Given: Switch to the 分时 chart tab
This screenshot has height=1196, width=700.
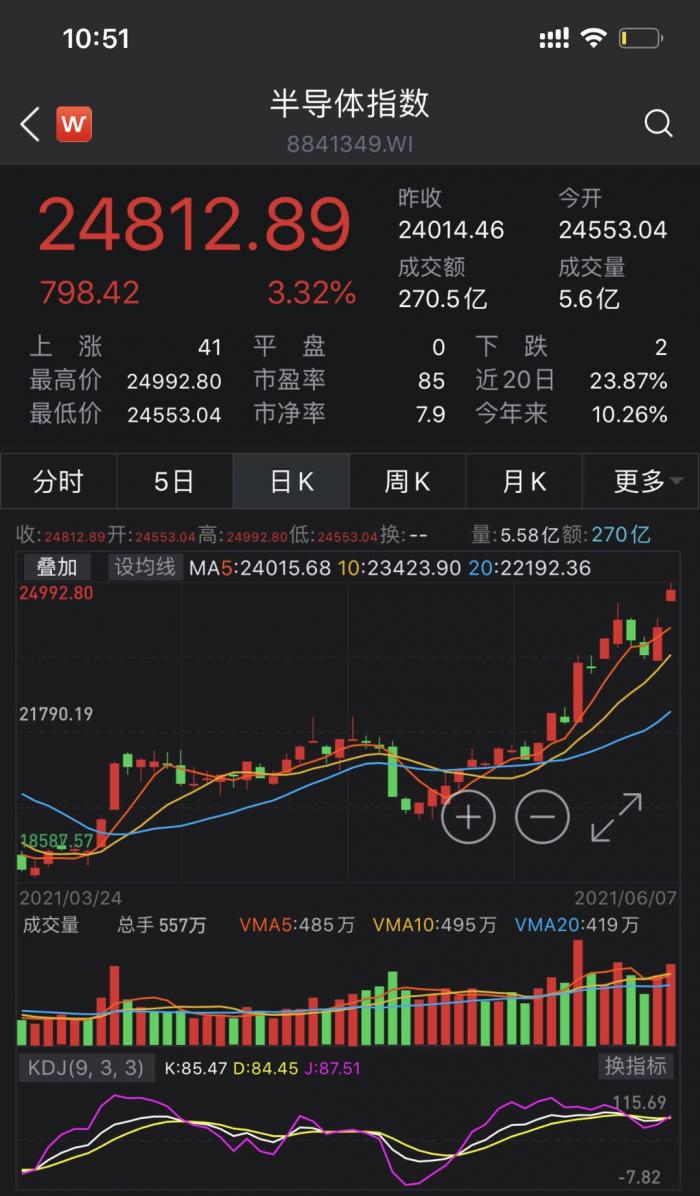Looking at the screenshot, I should pyautogui.click(x=59, y=481).
